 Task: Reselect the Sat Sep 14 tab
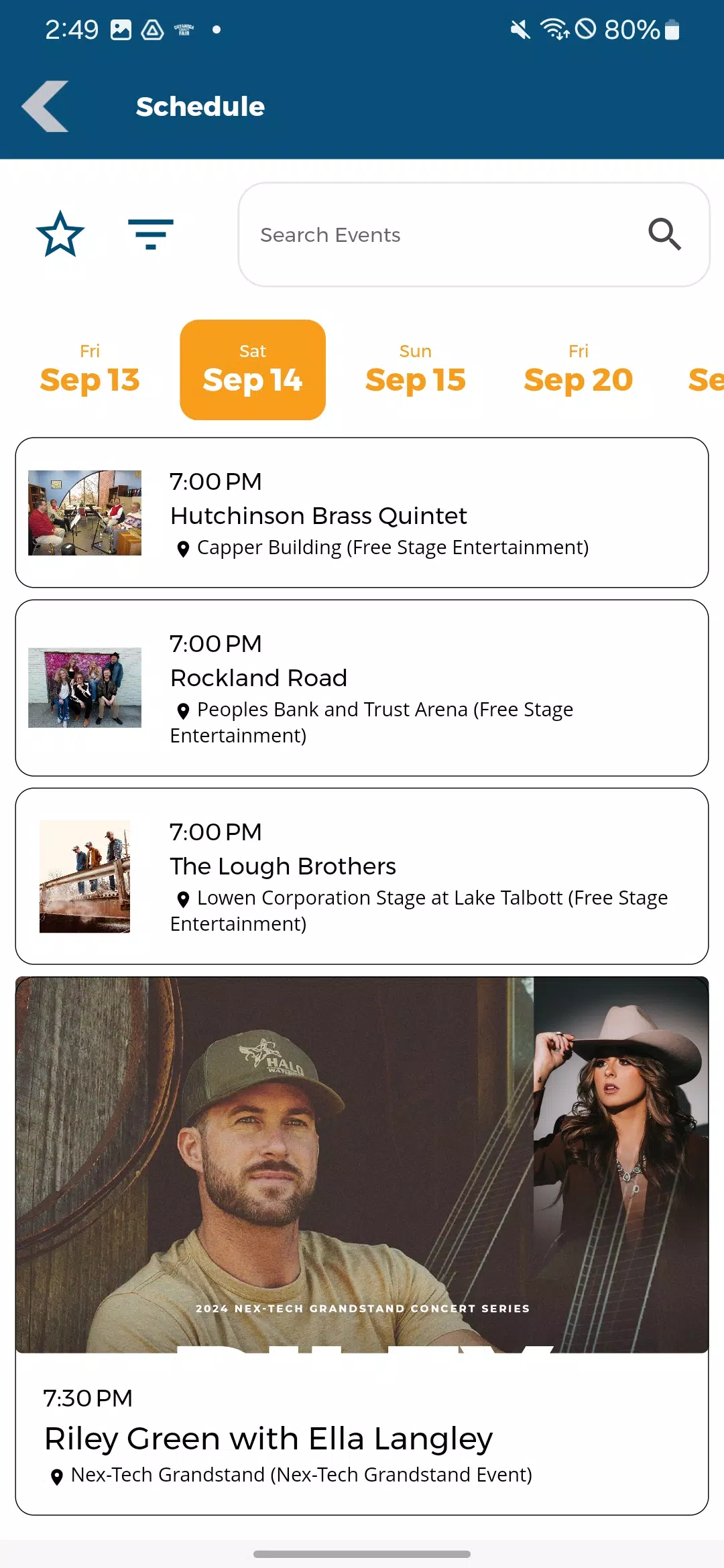[x=253, y=369]
